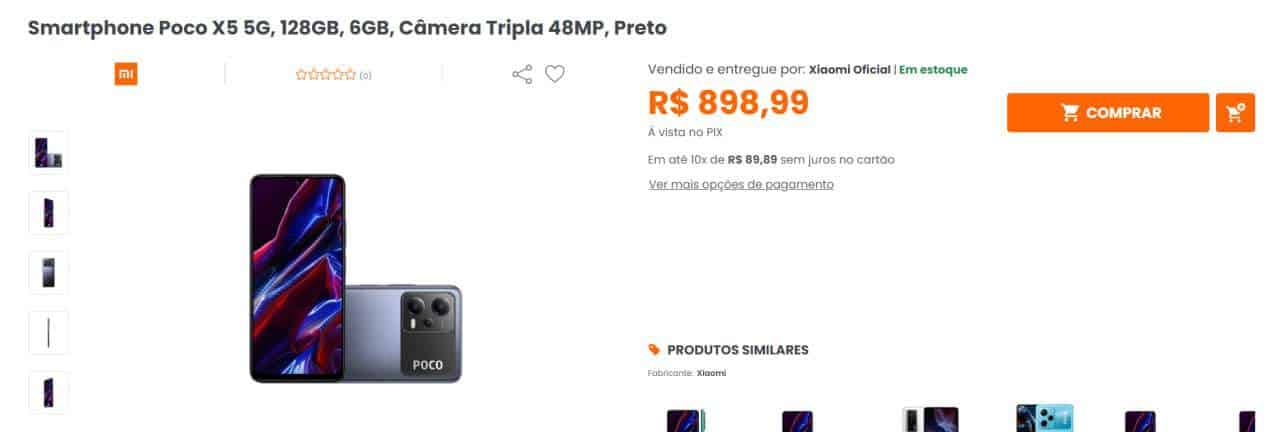The width and height of the screenshot is (1280, 432).
Task: Enlarge the main Poco X5 product image
Action: 356,279
